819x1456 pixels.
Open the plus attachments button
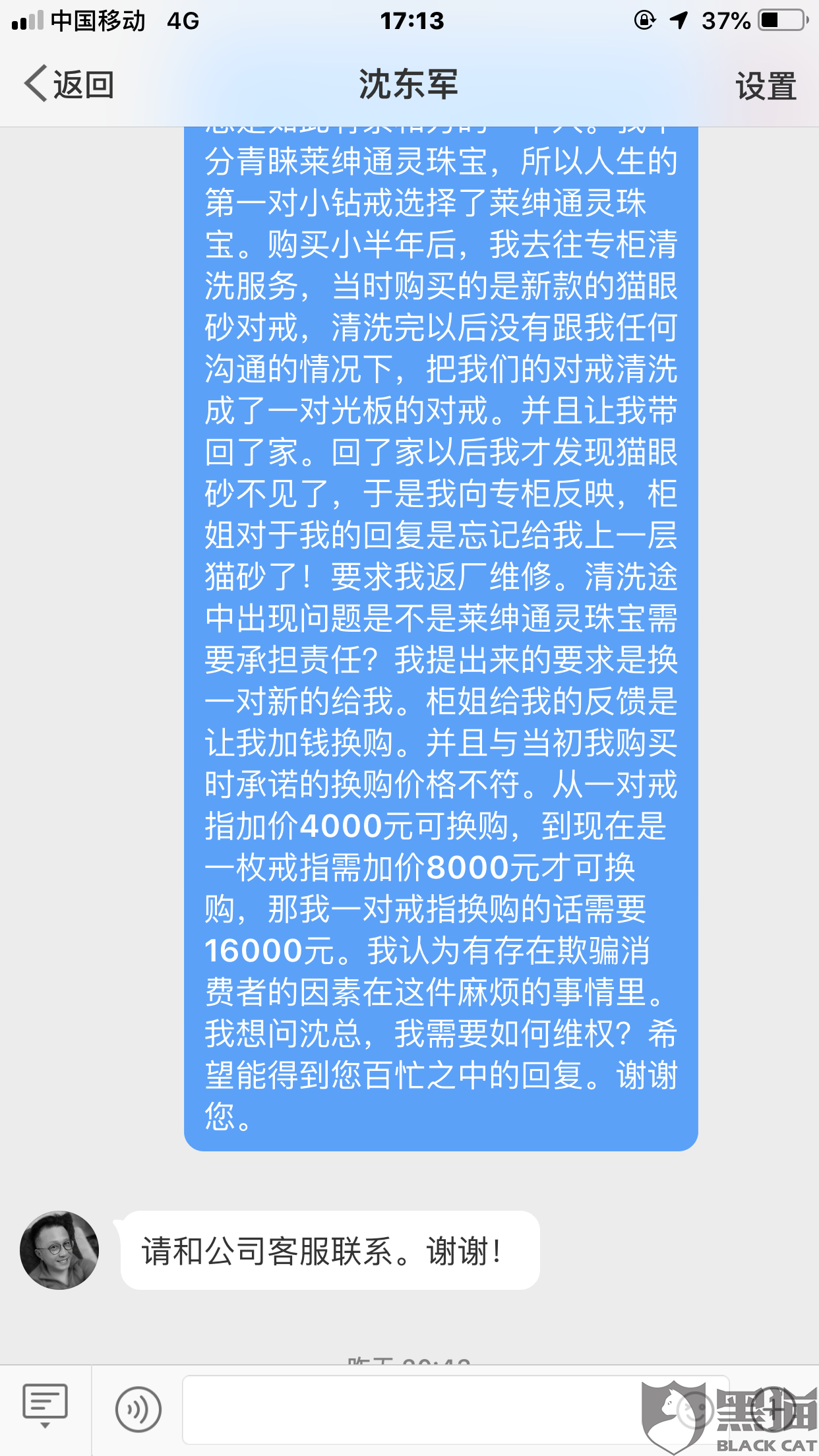(x=773, y=1409)
